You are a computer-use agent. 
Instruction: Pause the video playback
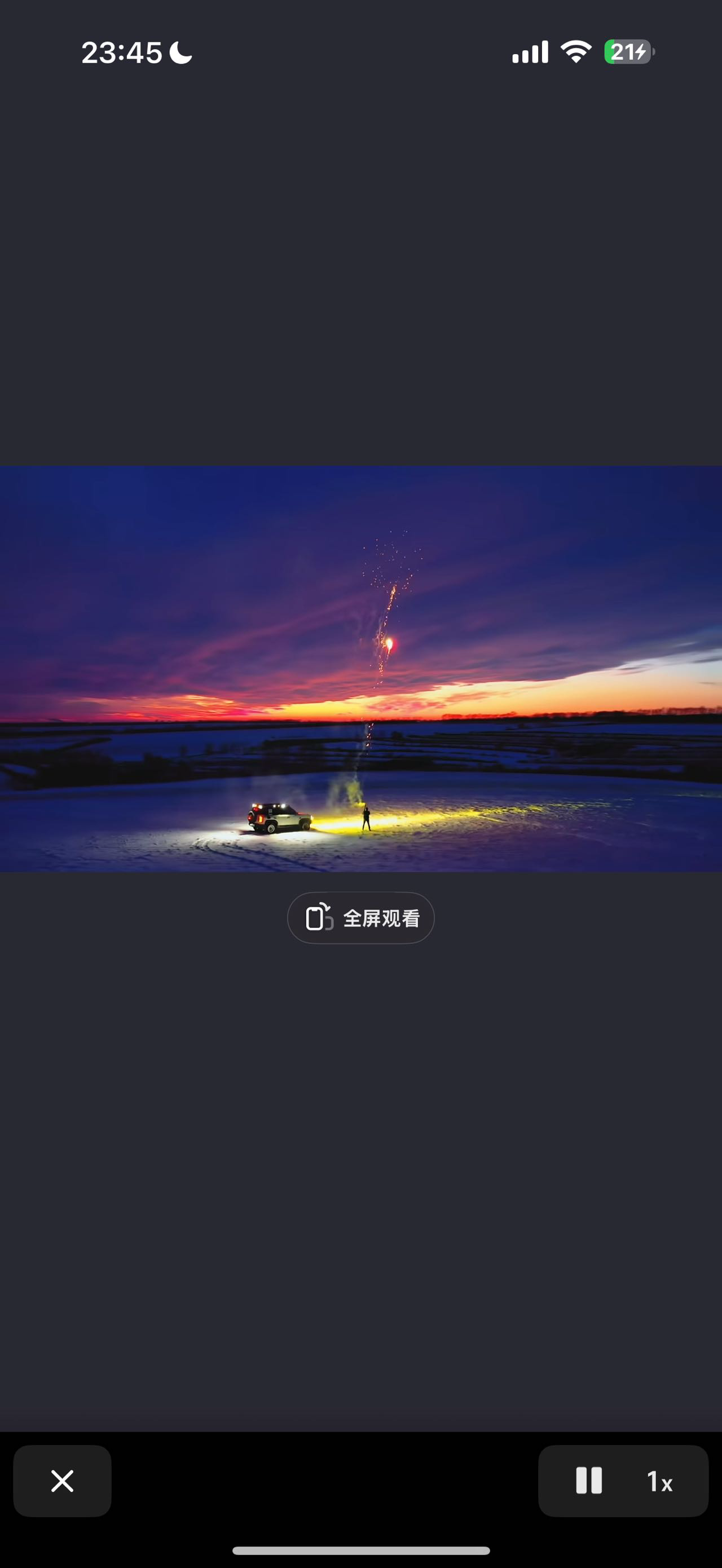(x=588, y=1481)
